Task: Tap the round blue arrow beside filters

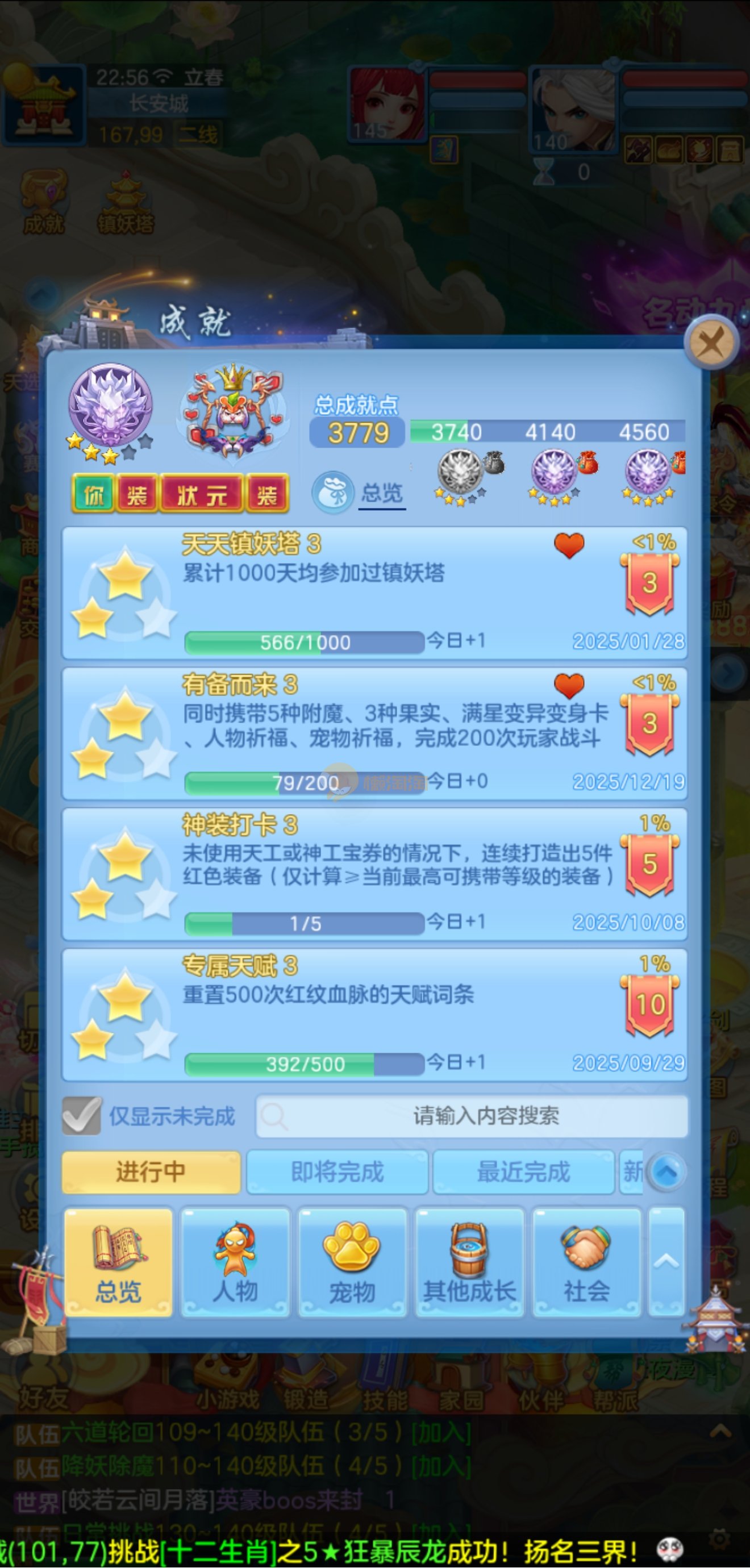Action: coord(666,1171)
